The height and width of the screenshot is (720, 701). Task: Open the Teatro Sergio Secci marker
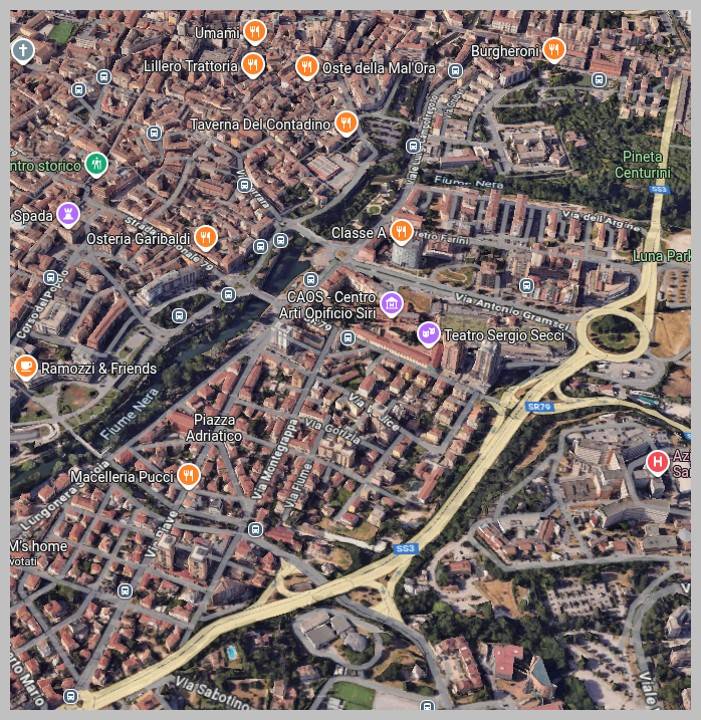(429, 333)
